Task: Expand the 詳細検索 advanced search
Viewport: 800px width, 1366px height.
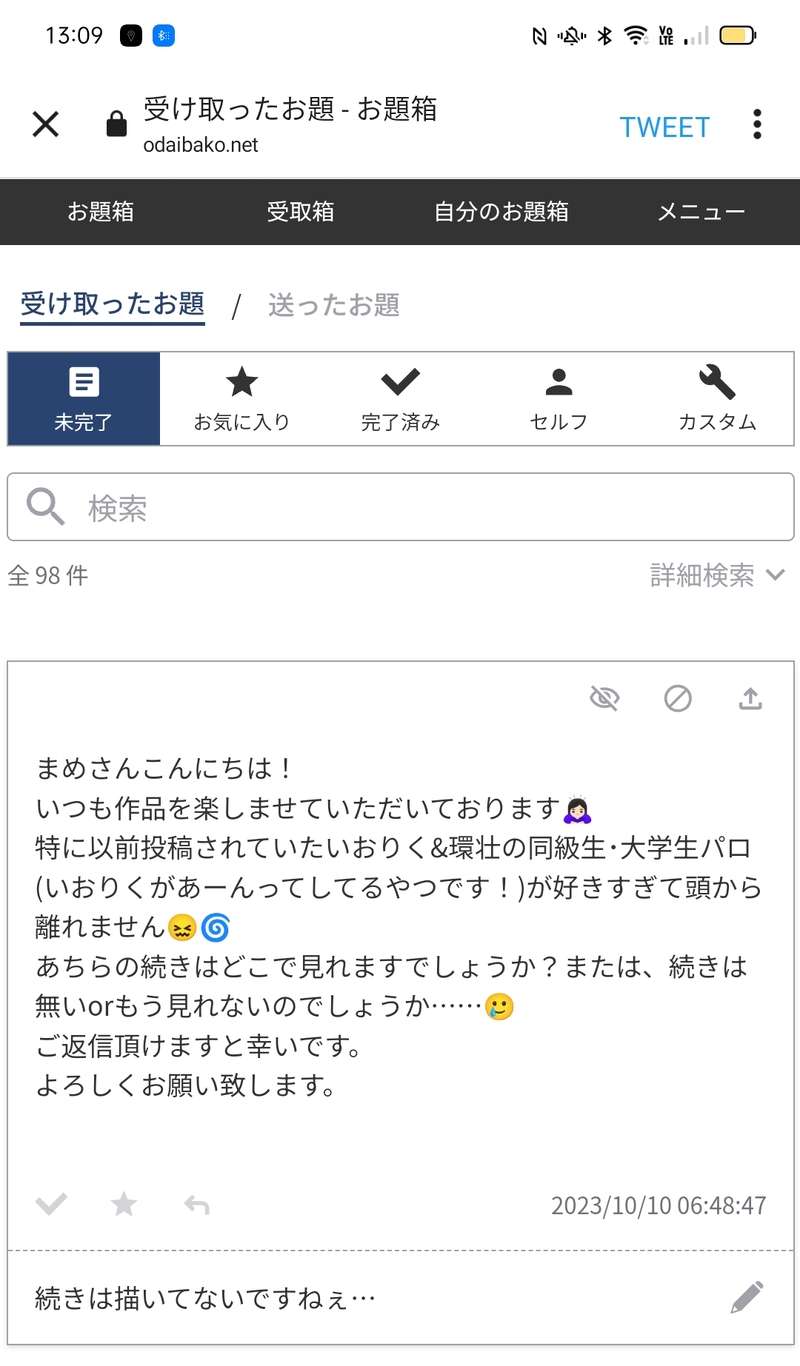Action: (x=716, y=575)
